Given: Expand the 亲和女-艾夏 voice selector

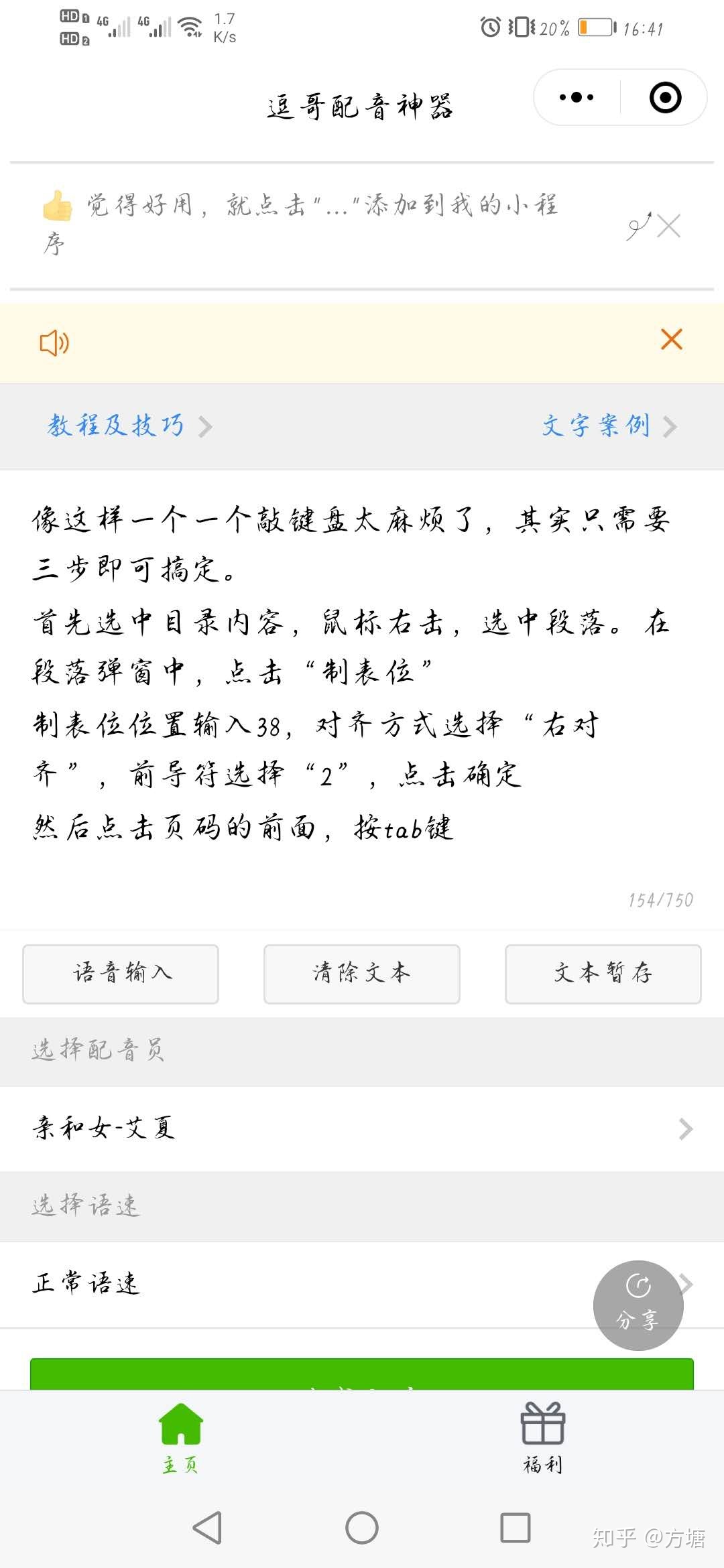Looking at the screenshot, I should [362, 1128].
